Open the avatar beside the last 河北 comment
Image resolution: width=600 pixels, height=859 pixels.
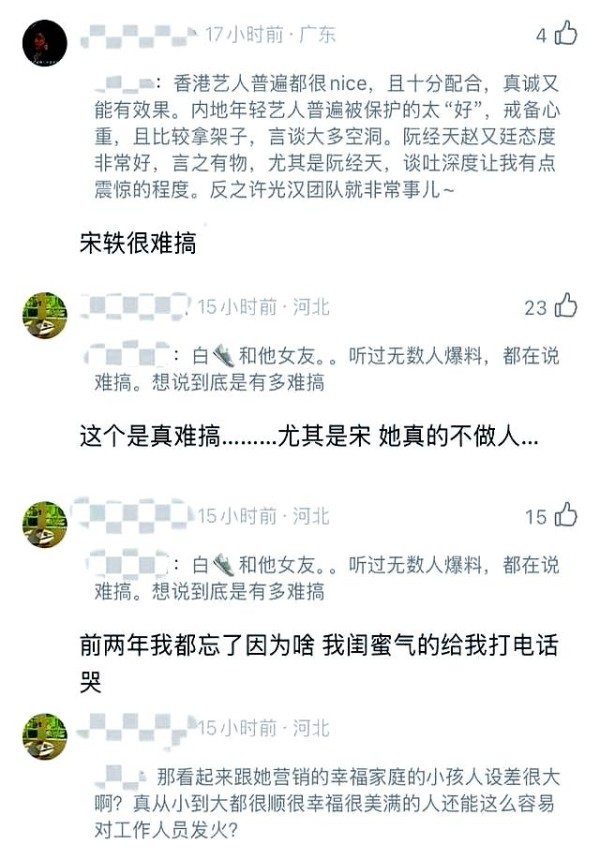point(45,737)
